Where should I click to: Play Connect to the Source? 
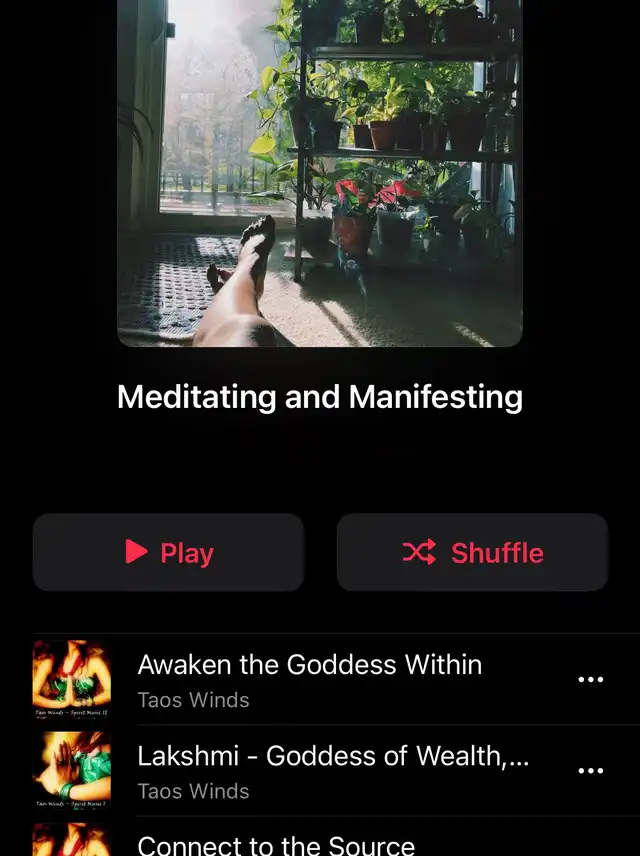tap(276, 844)
